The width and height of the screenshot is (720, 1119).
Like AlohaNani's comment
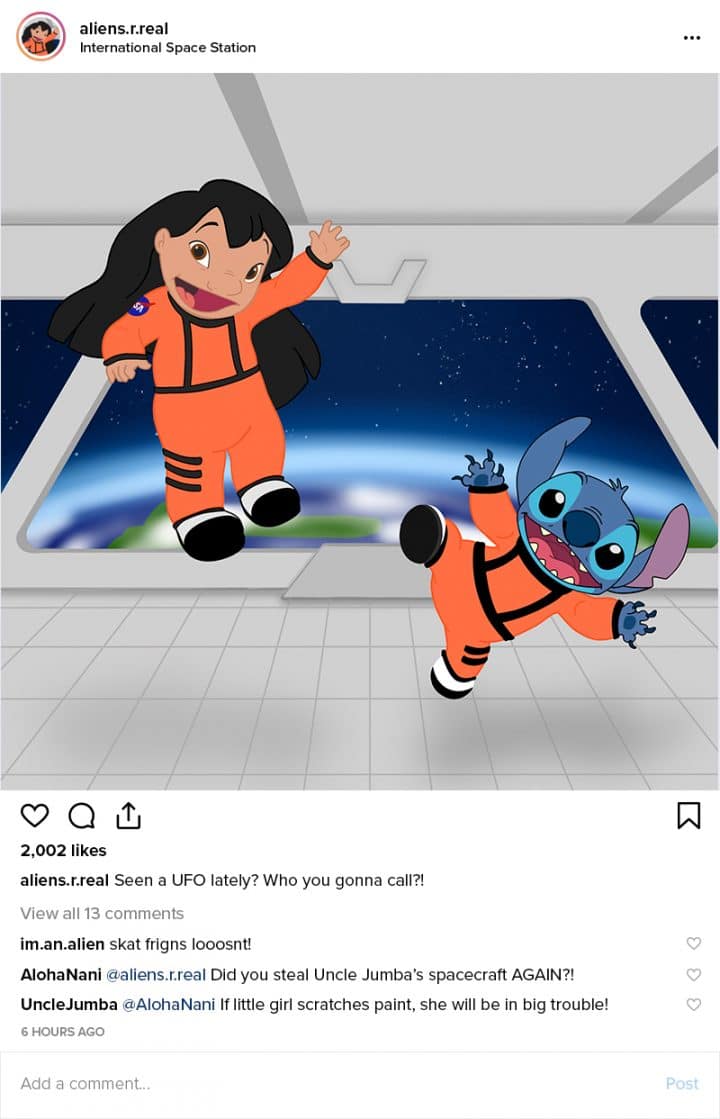coord(694,974)
